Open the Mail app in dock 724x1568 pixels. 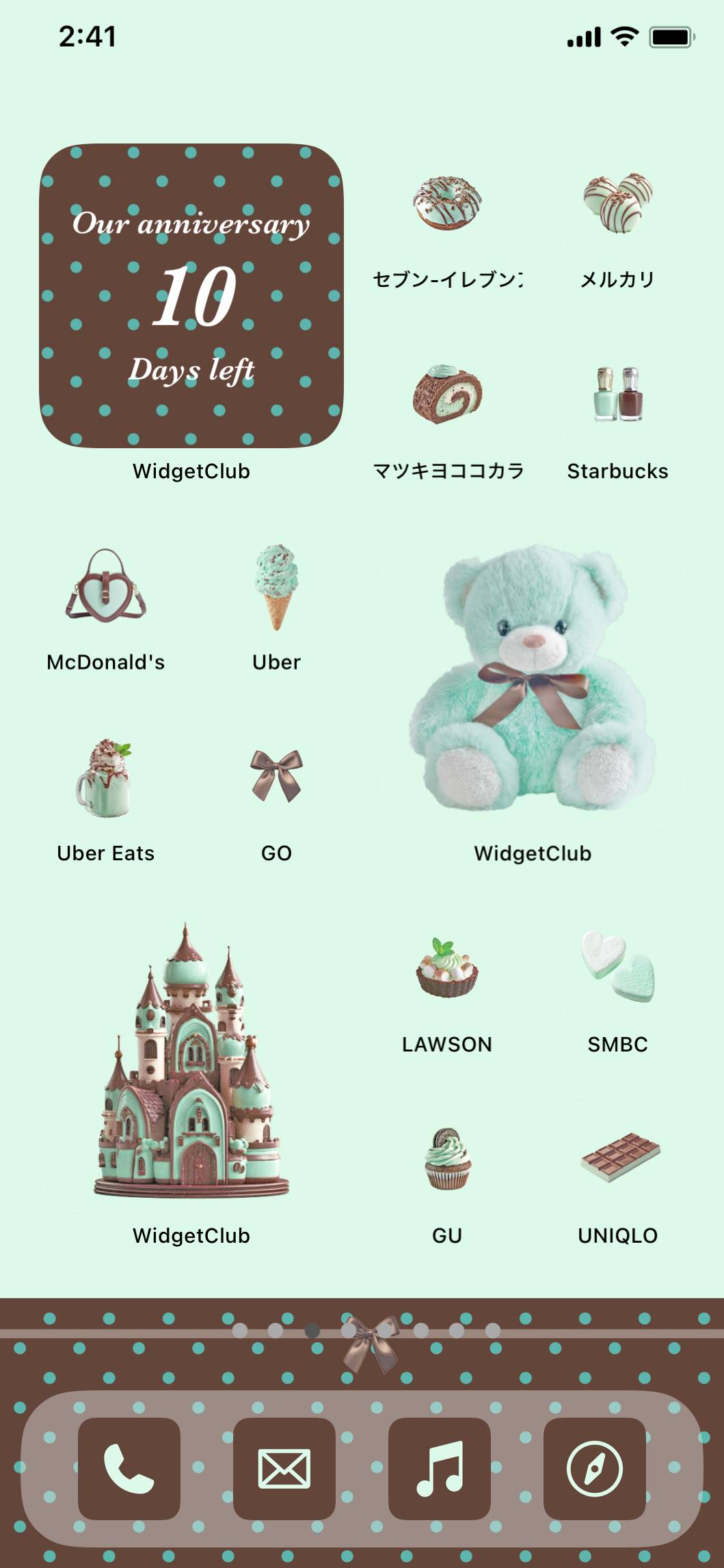pyautogui.click(x=284, y=1468)
